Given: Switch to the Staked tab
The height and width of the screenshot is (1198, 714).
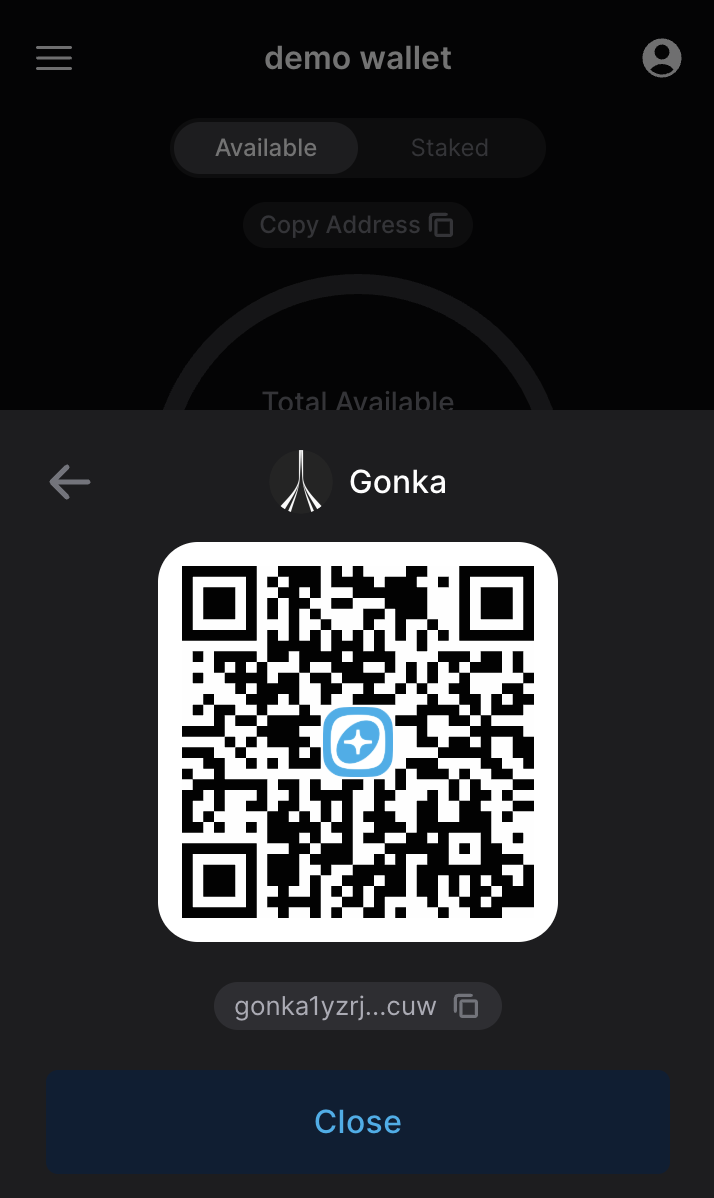Looking at the screenshot, I should pyautogui.click(x=449, y=148).
